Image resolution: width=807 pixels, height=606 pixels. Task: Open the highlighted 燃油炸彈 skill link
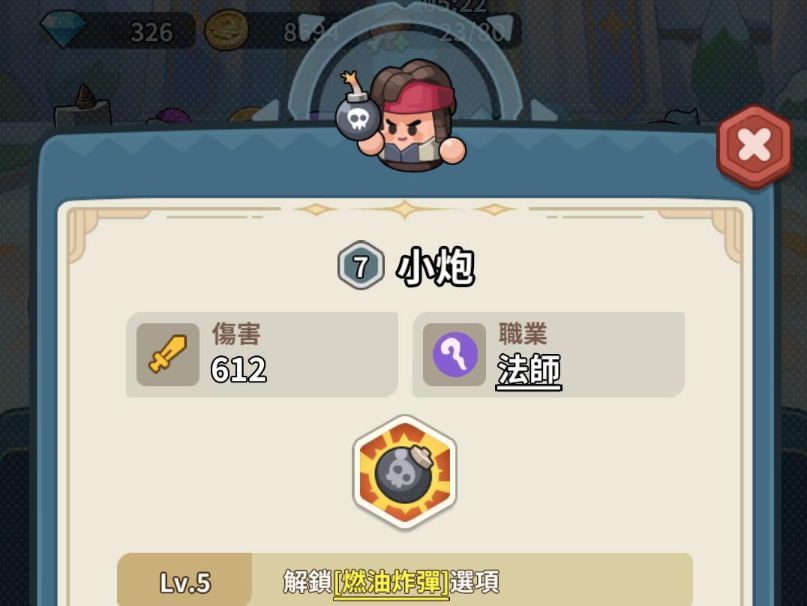coord(391,581)
